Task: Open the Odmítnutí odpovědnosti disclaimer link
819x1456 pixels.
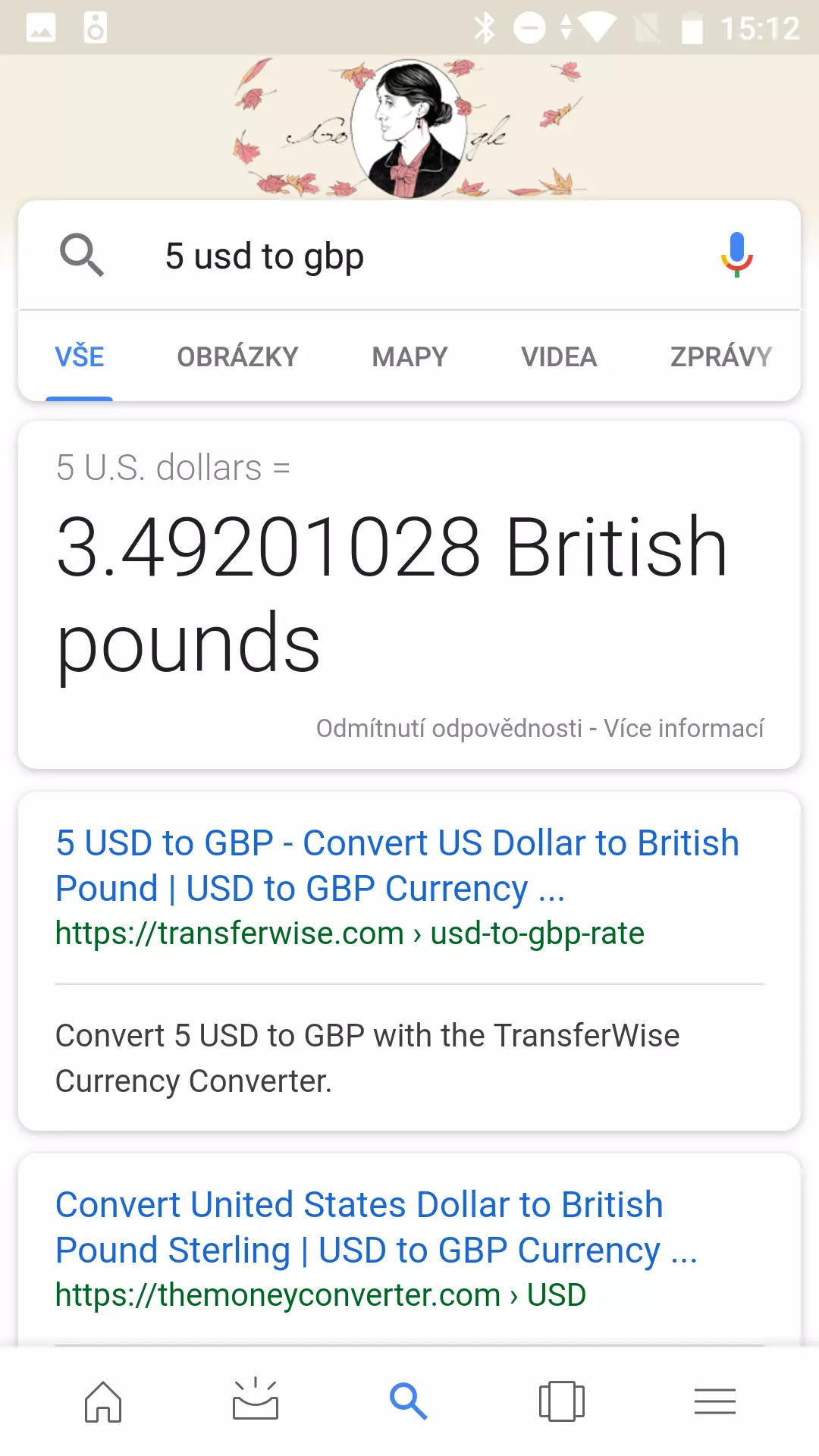Action: (x=449, y=728)
